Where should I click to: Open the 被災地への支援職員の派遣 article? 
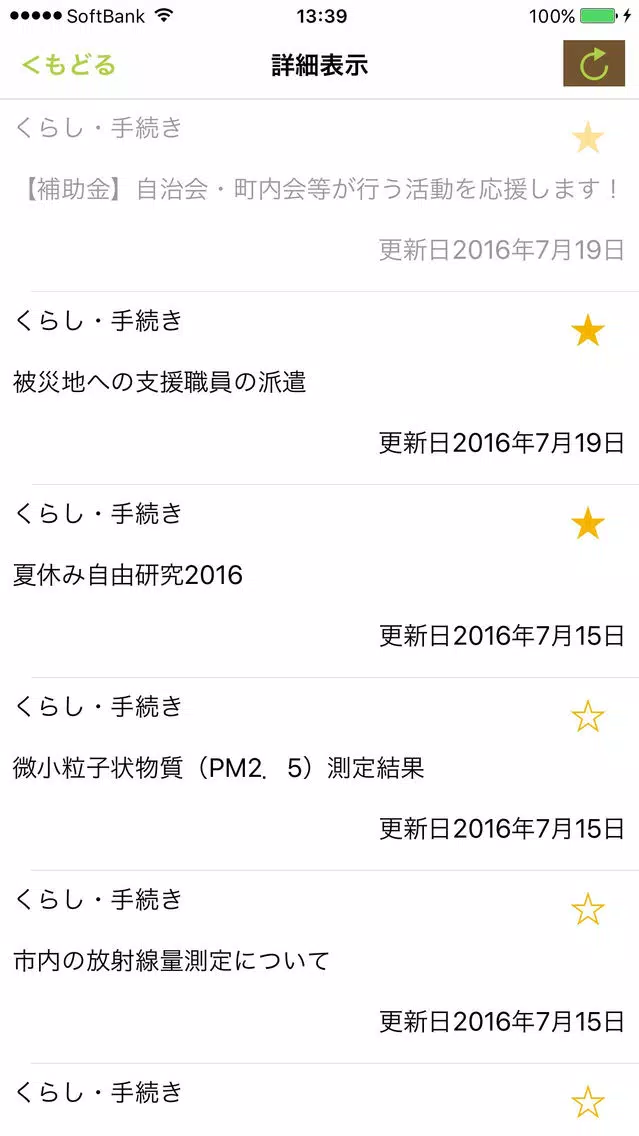point(320,388)
